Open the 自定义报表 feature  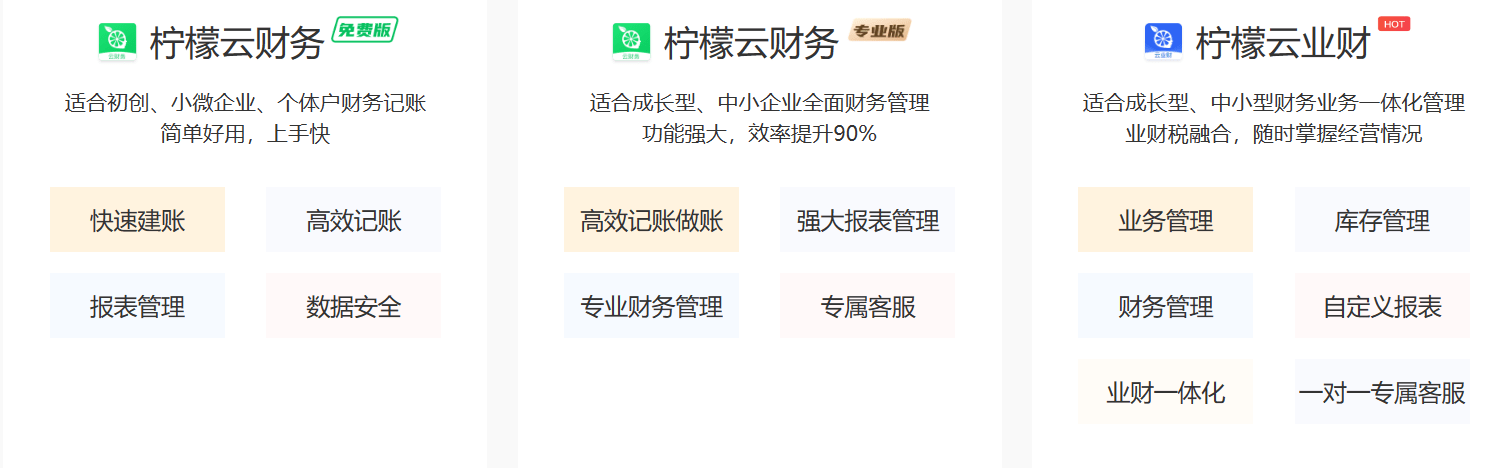point(1382,306)
